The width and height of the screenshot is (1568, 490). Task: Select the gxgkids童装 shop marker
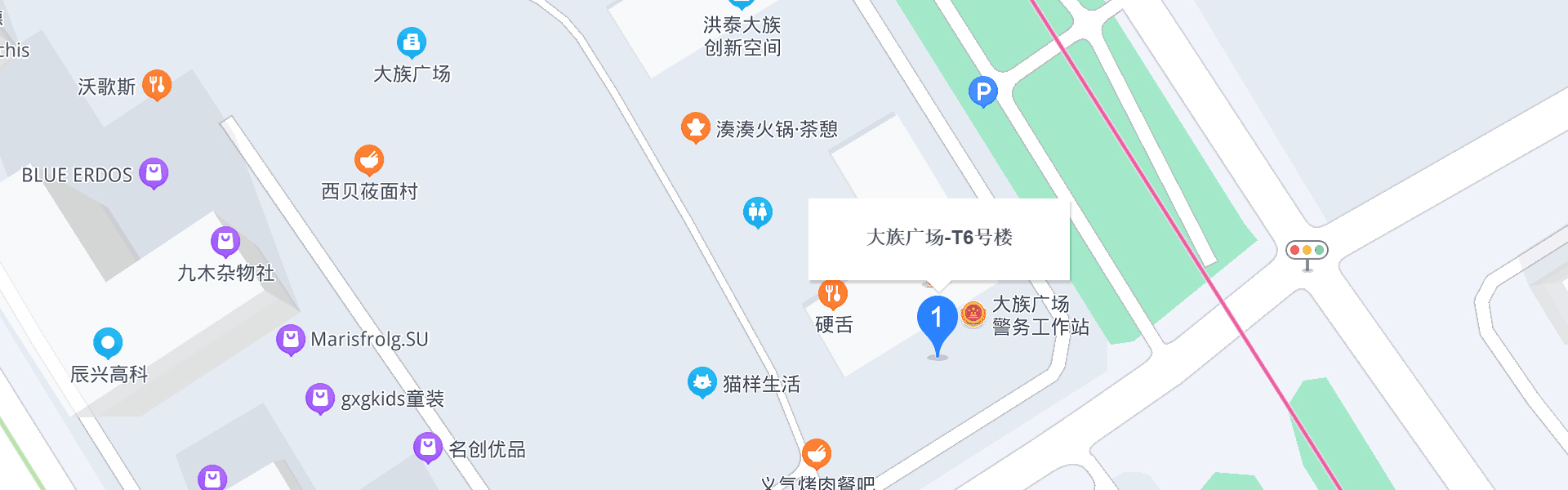320,398
